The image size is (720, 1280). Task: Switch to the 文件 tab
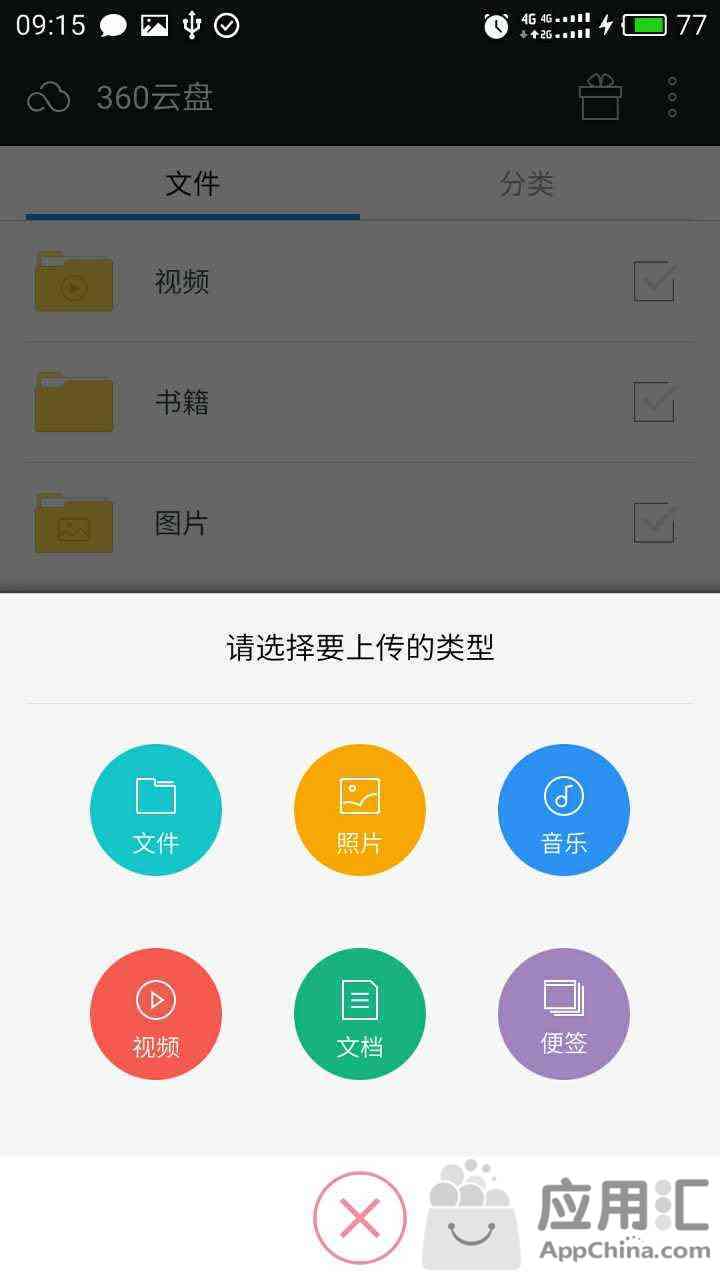click(x=192, y=184)
